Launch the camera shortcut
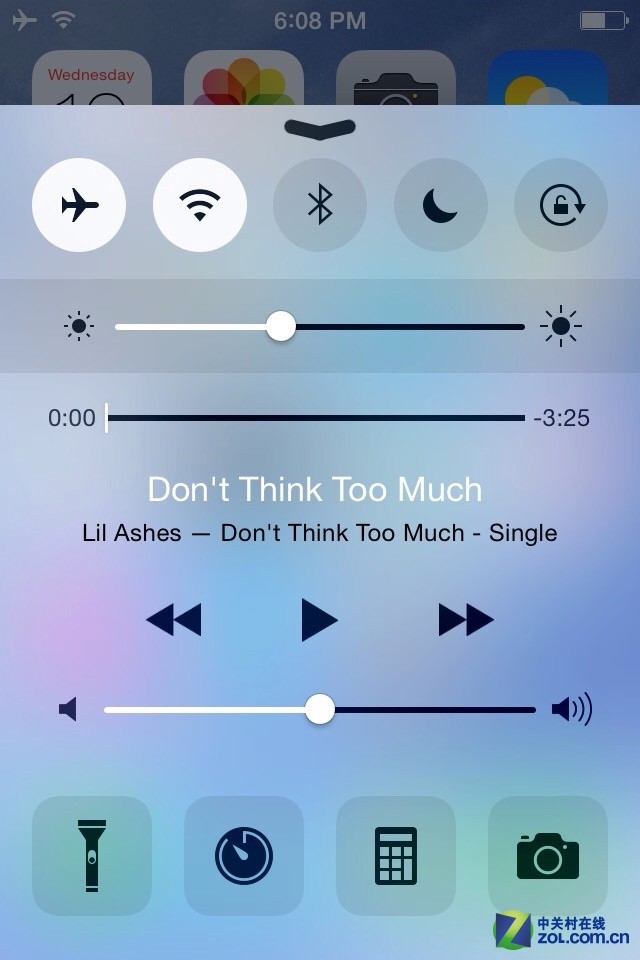The width and height of the screenshot is (640, 960). tap(548, 856)
